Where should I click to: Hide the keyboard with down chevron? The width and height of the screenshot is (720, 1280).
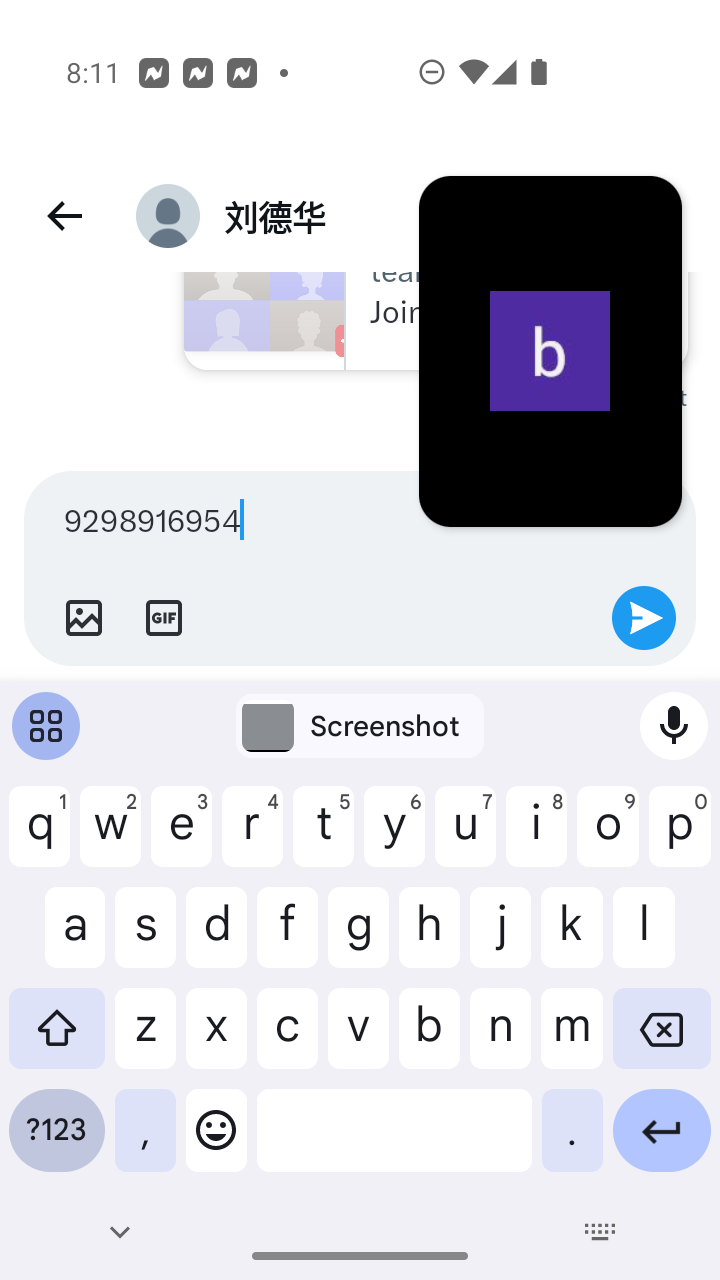pyautogui.click(x=120, y=1232)
